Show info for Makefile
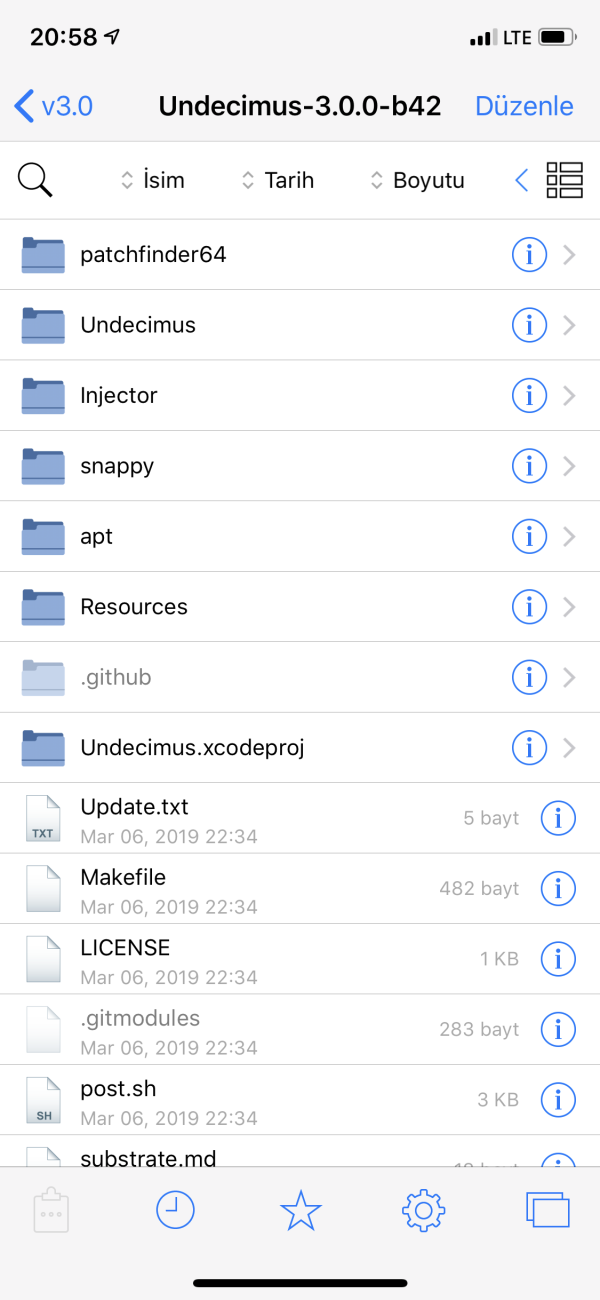 coord(558,888)
